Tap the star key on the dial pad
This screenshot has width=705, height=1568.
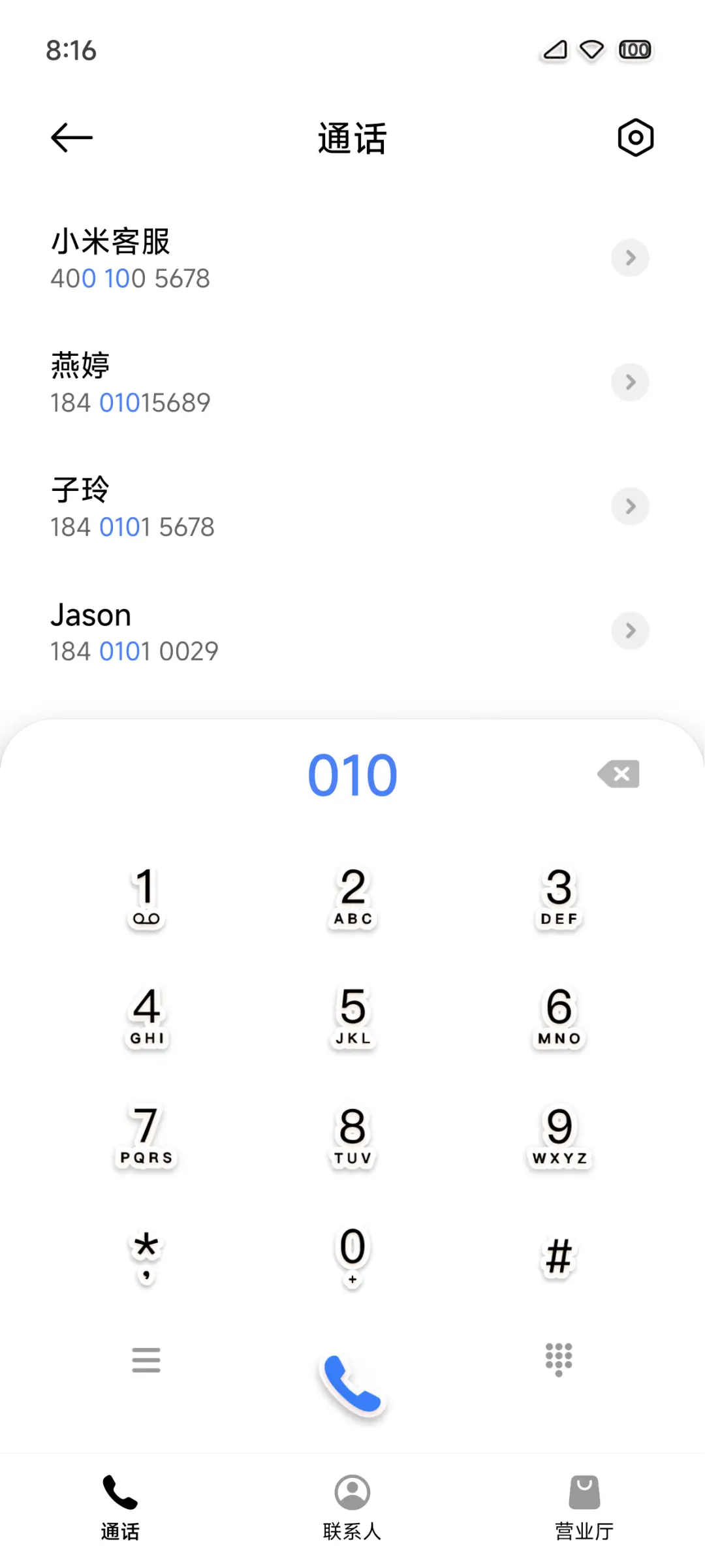[x=146, y=1257]
